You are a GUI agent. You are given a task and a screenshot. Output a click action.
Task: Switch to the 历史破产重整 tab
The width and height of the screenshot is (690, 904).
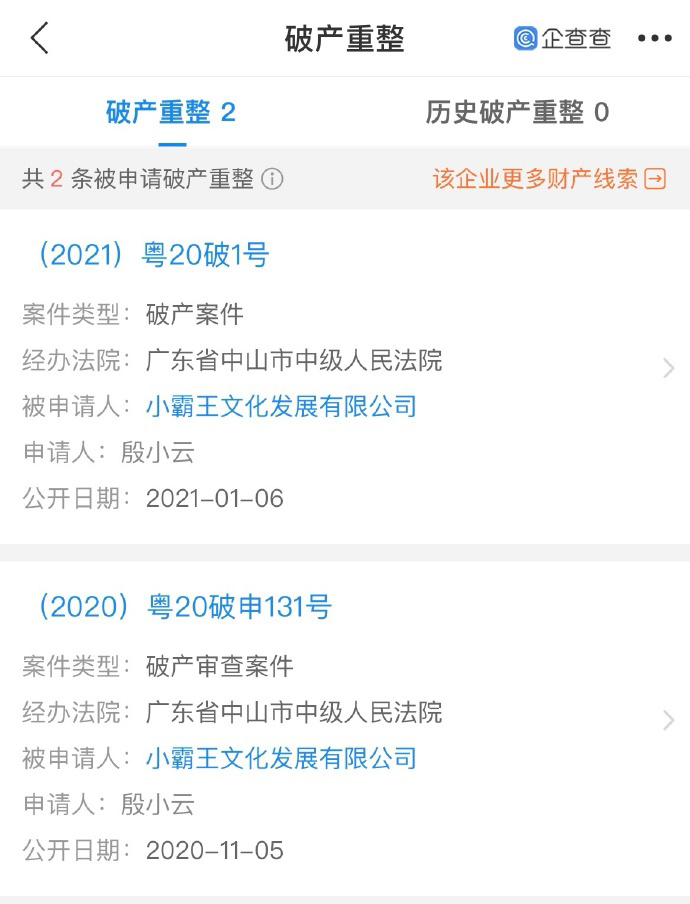517,112
